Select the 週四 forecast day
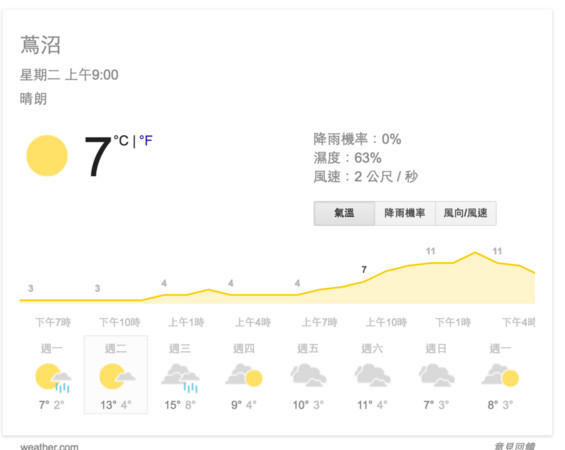Screen dimensions: 565x450 [x=244, y=375]
